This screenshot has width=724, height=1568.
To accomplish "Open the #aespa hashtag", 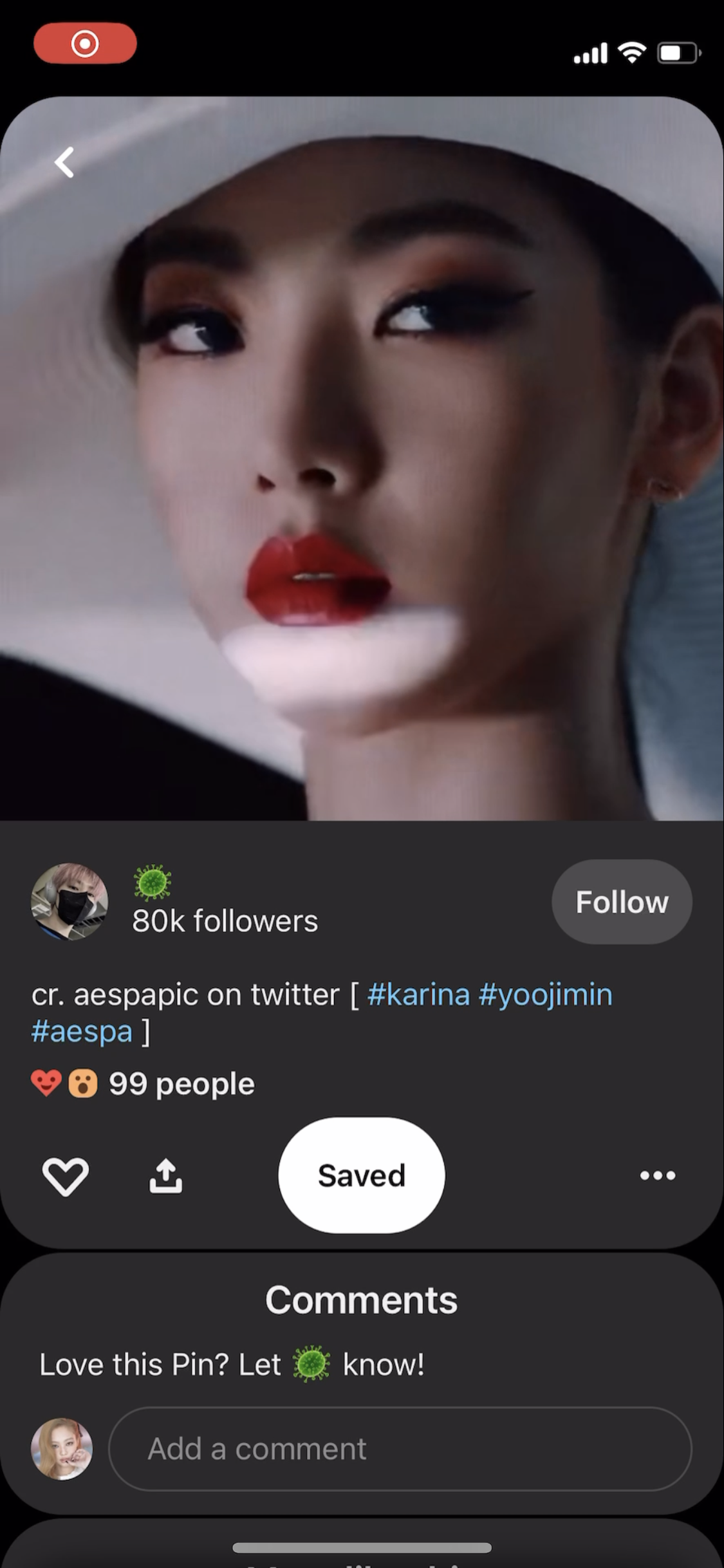I will pos(82,1031).
